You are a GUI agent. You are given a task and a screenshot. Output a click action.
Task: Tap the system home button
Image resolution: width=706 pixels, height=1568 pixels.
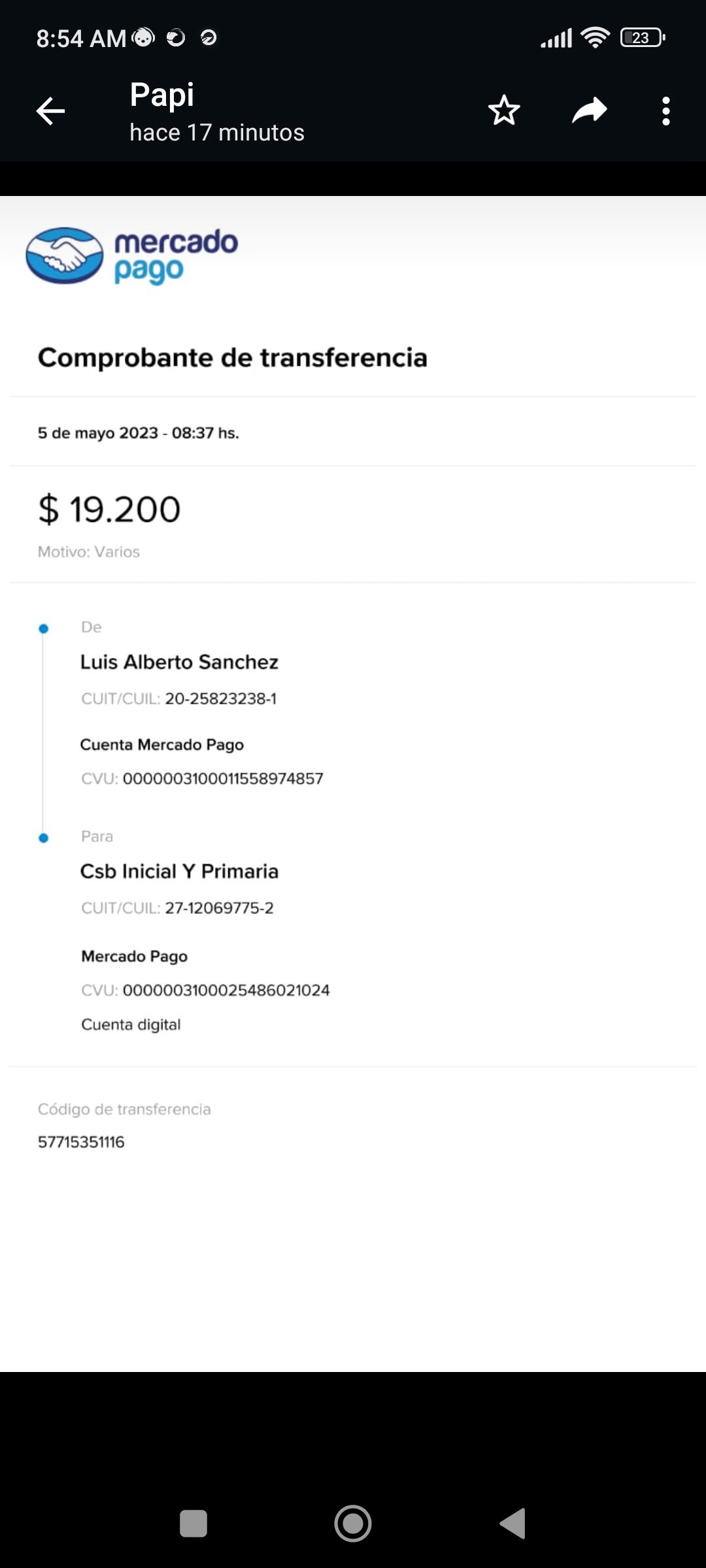[x=353, y=1524]
